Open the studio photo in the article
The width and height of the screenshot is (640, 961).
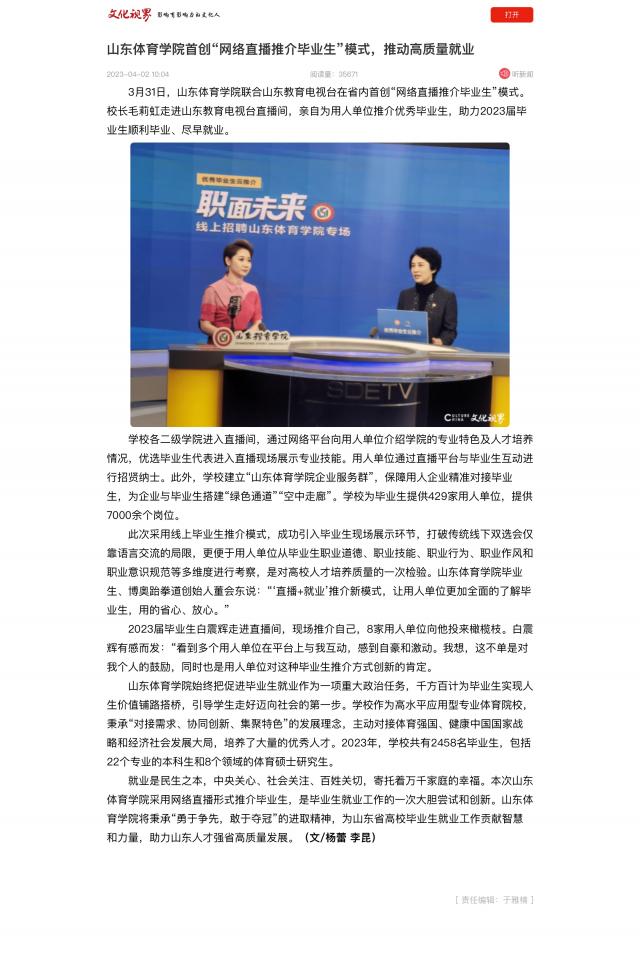[x=319, y=284]
